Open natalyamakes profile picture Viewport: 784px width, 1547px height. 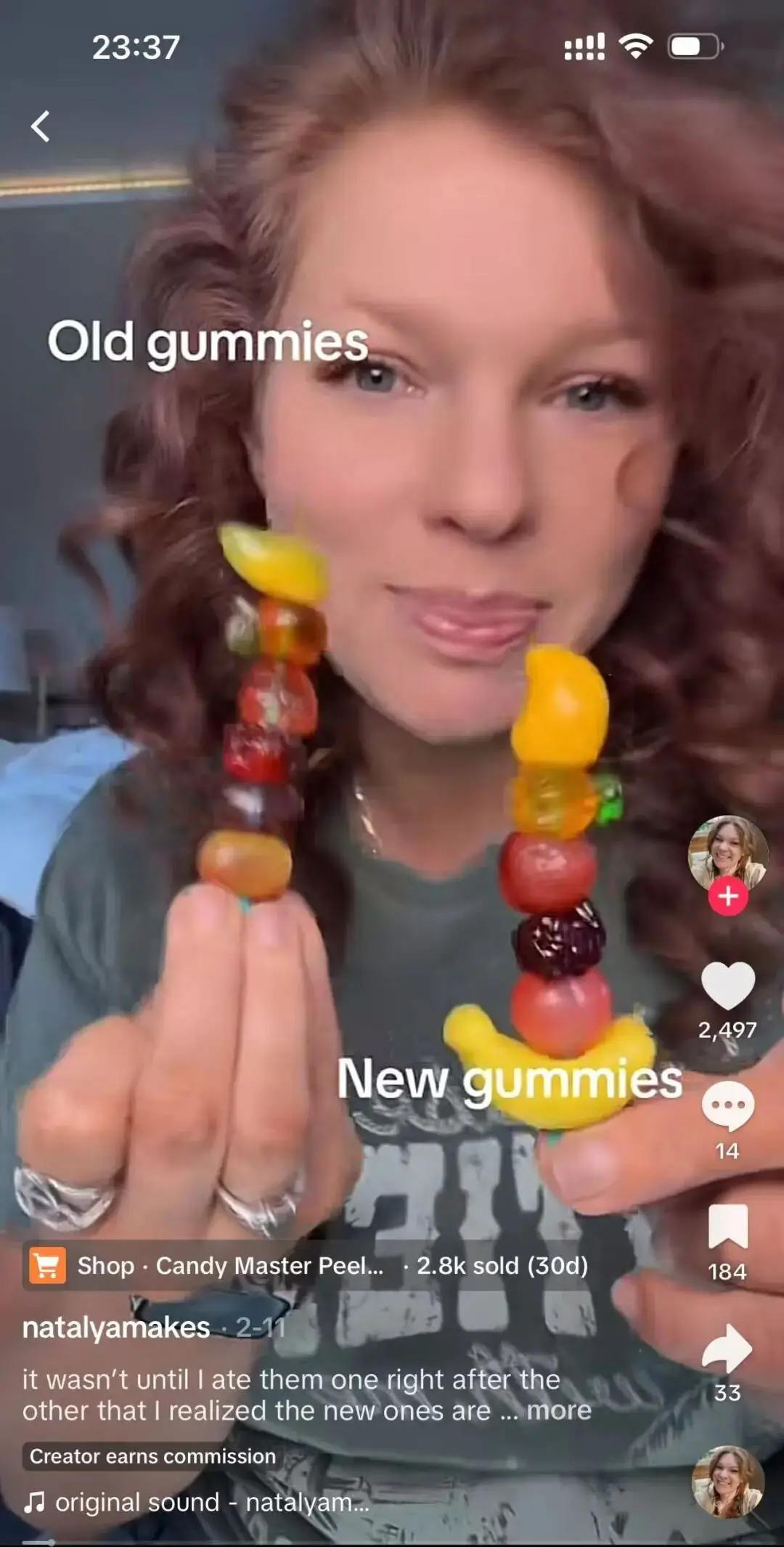coord(727,853)
